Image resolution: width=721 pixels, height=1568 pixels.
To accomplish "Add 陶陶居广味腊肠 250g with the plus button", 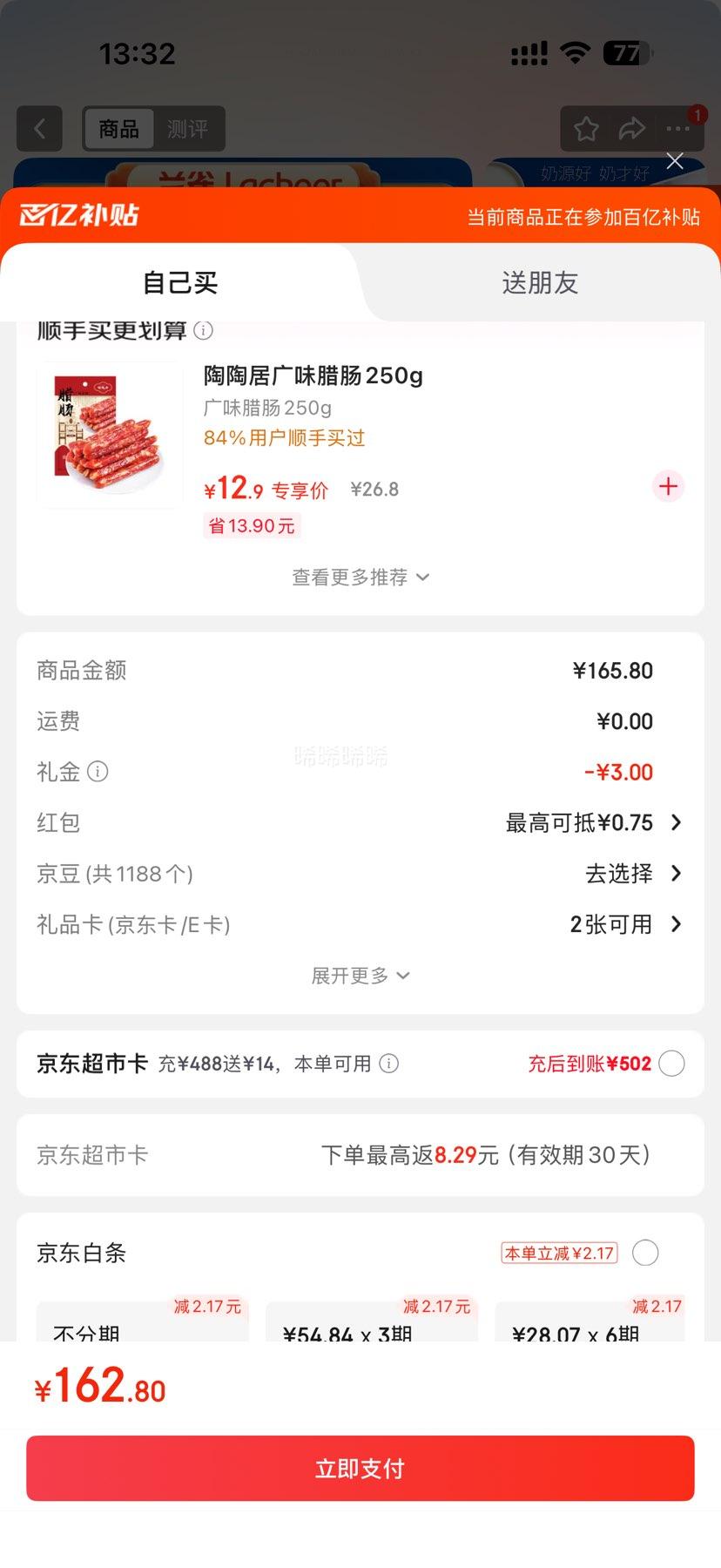I will coord(668,486).
